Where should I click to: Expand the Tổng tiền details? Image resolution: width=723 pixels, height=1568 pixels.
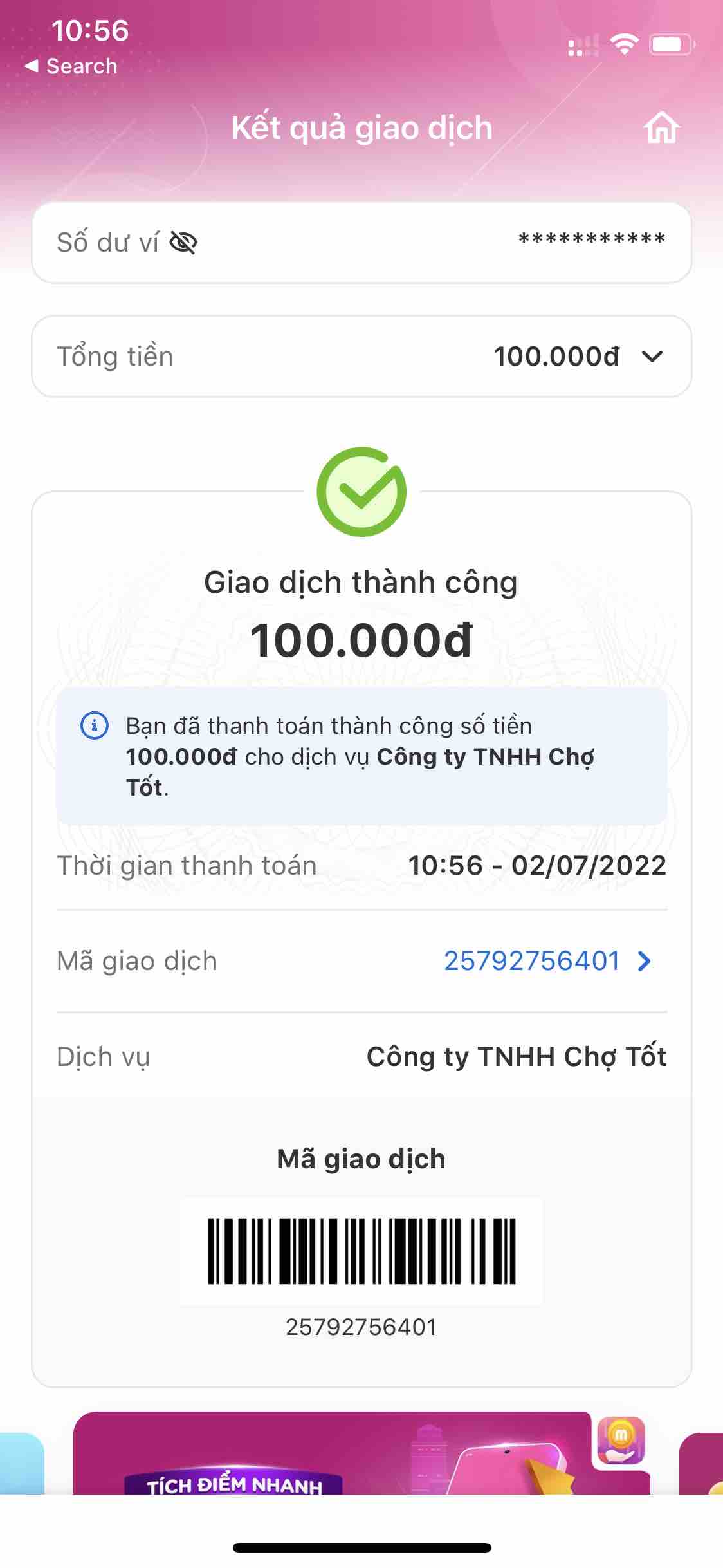(652, 357)
